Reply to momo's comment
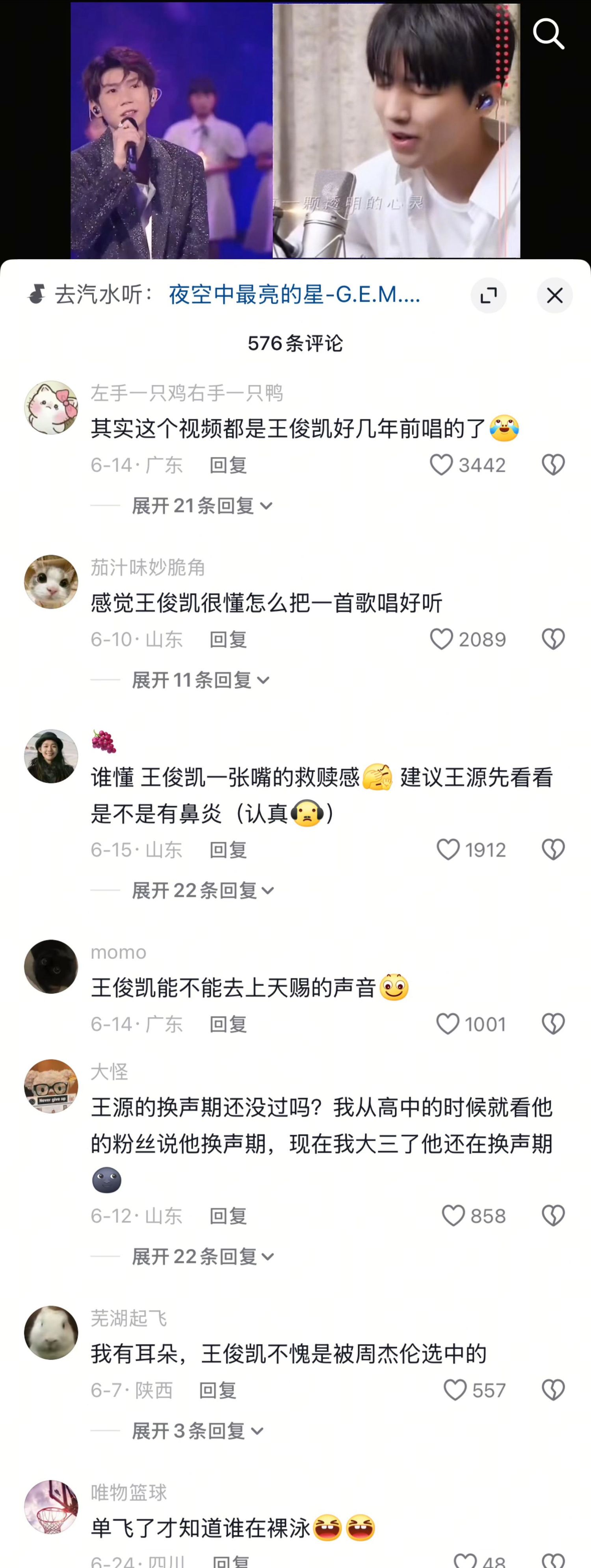 (228, 1024)
